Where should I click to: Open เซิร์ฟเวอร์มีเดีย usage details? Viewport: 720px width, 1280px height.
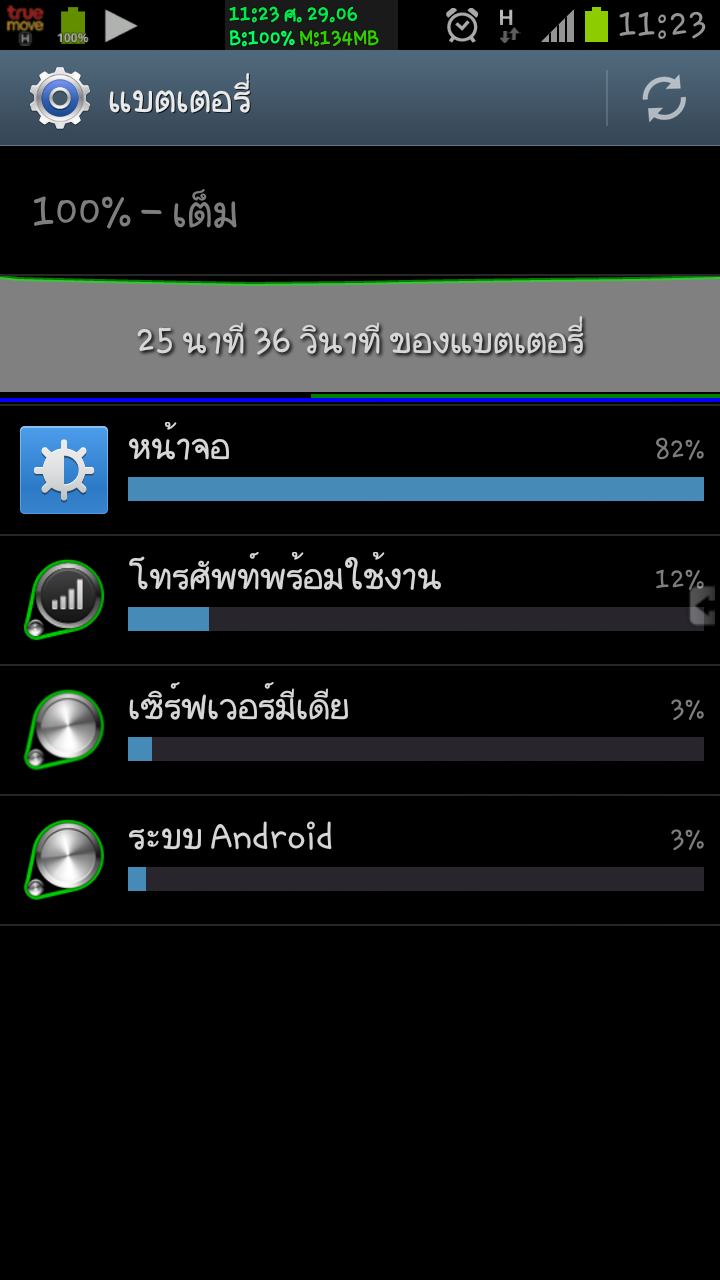pos(360,730)
